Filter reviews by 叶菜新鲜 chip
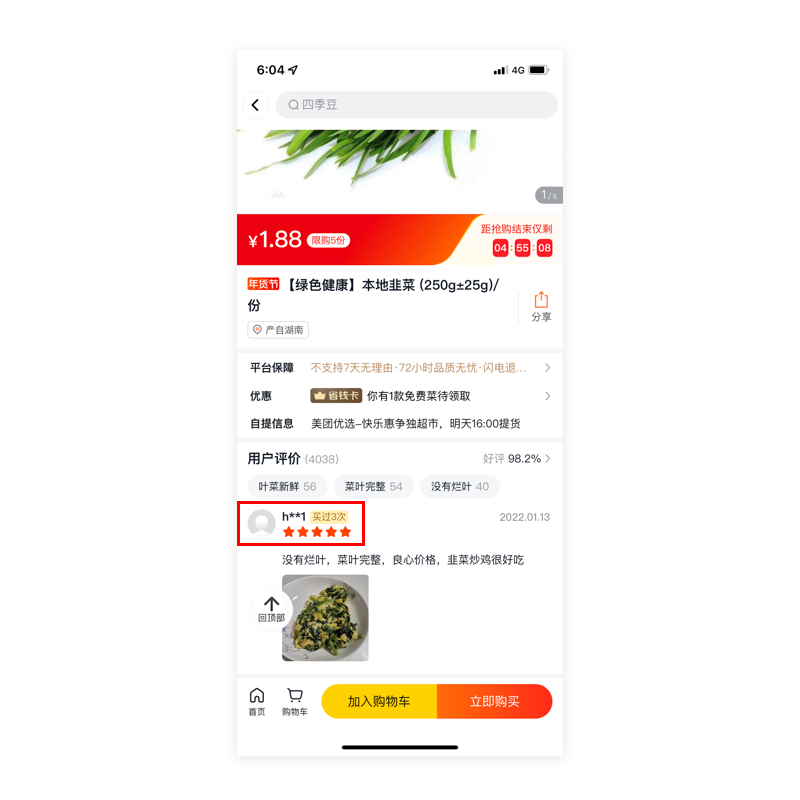The width and height of the screenshot is (800, 800). coord(287,487)
